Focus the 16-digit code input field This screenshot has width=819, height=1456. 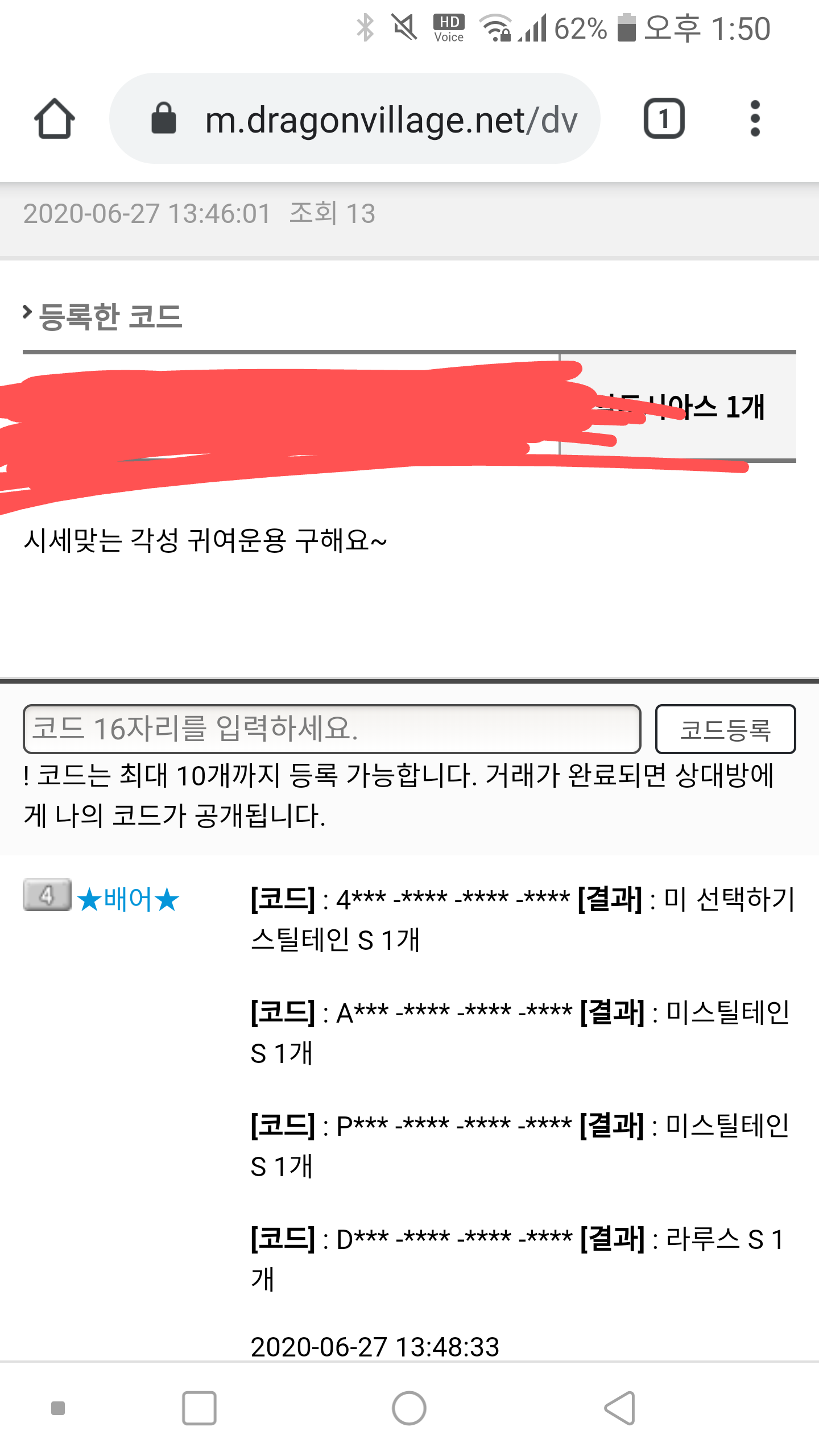click(x=332, y=729)
